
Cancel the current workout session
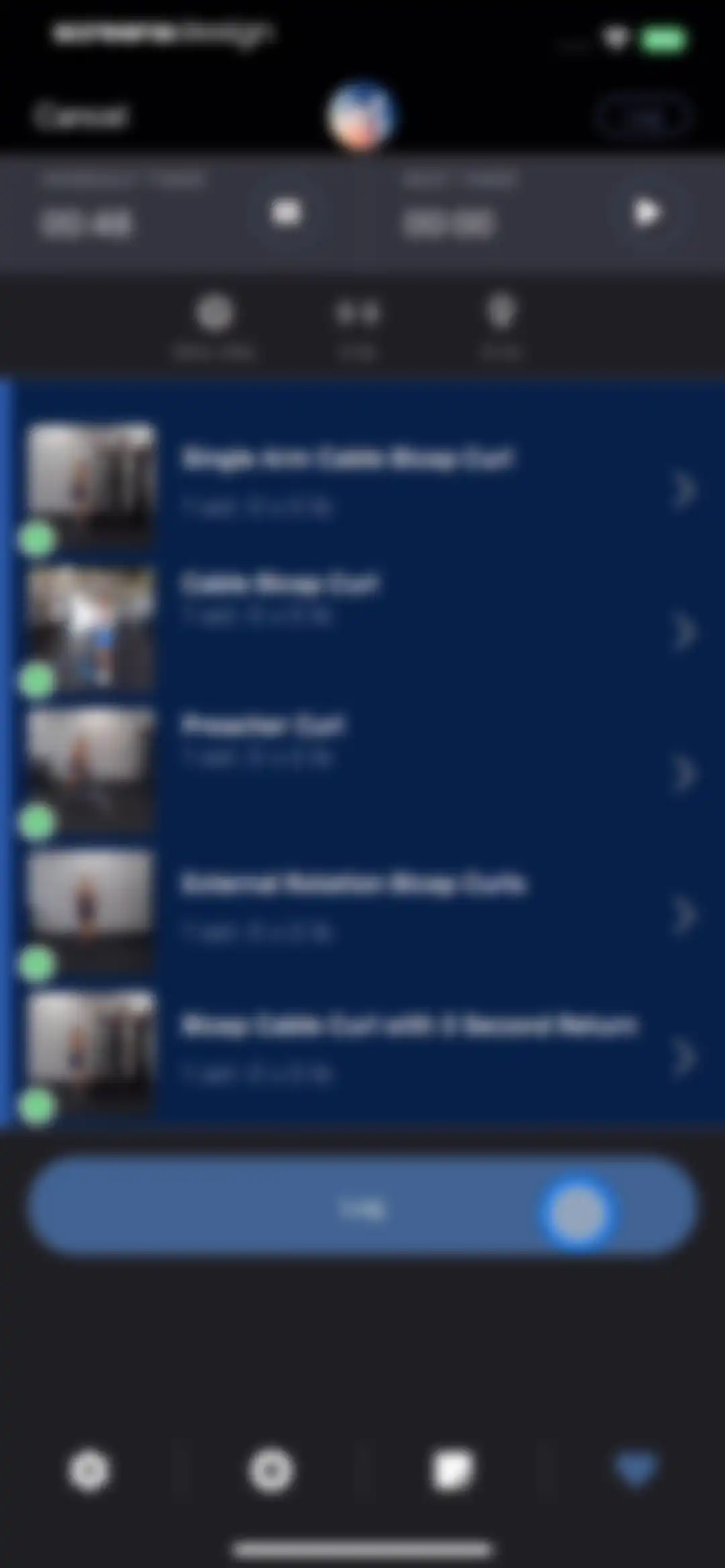[x=81, y=116]
